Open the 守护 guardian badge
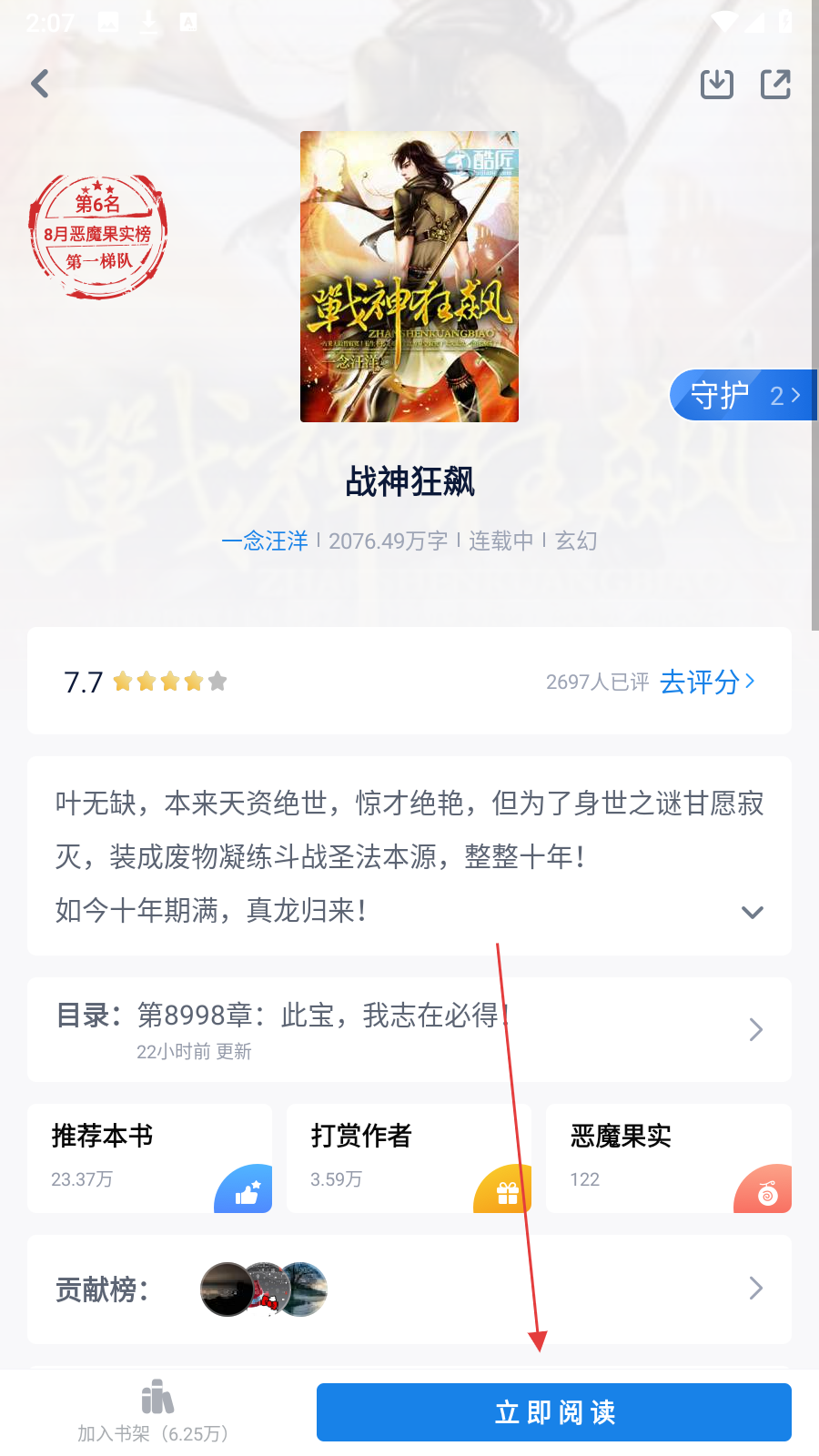 (743, 395)
